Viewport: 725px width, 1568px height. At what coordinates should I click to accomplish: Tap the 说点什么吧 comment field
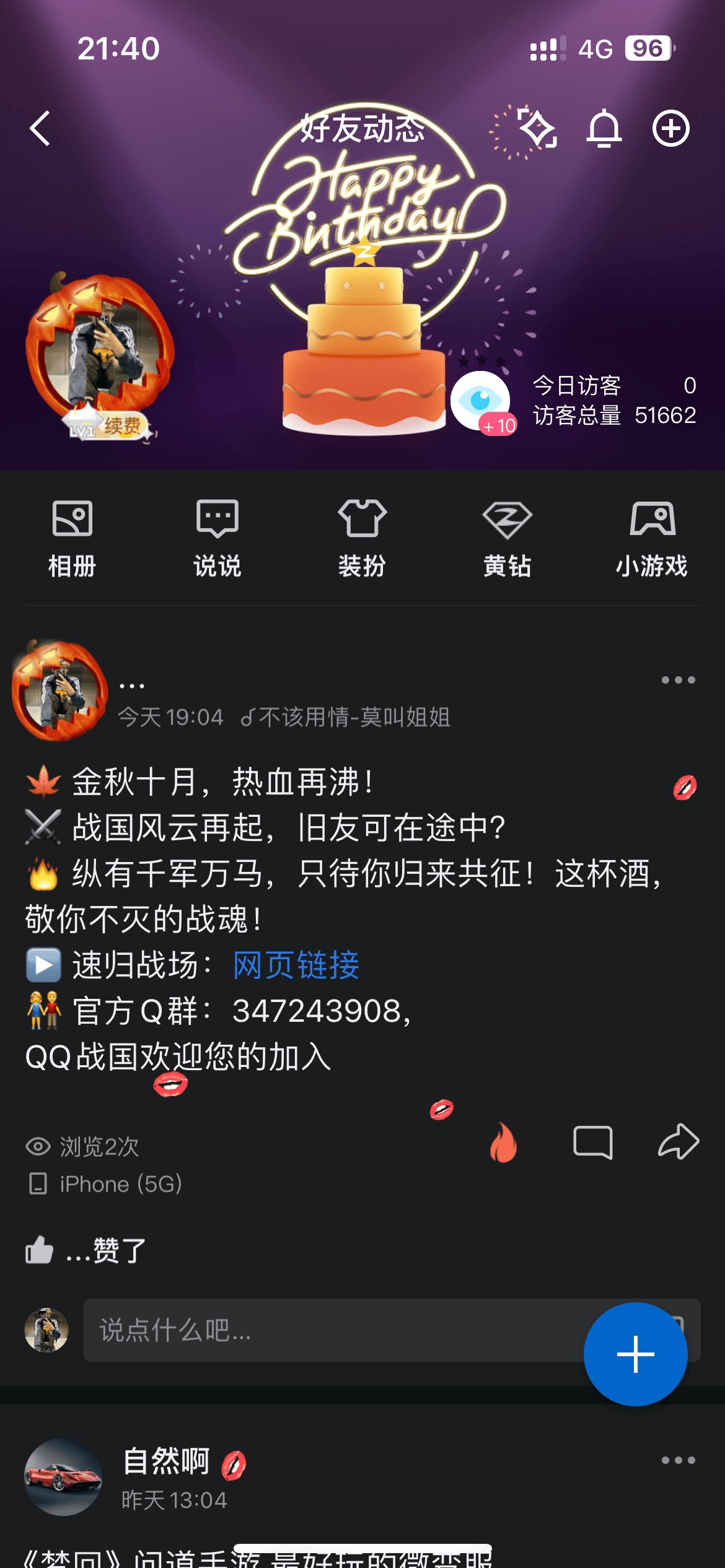tap(335, 1330)
